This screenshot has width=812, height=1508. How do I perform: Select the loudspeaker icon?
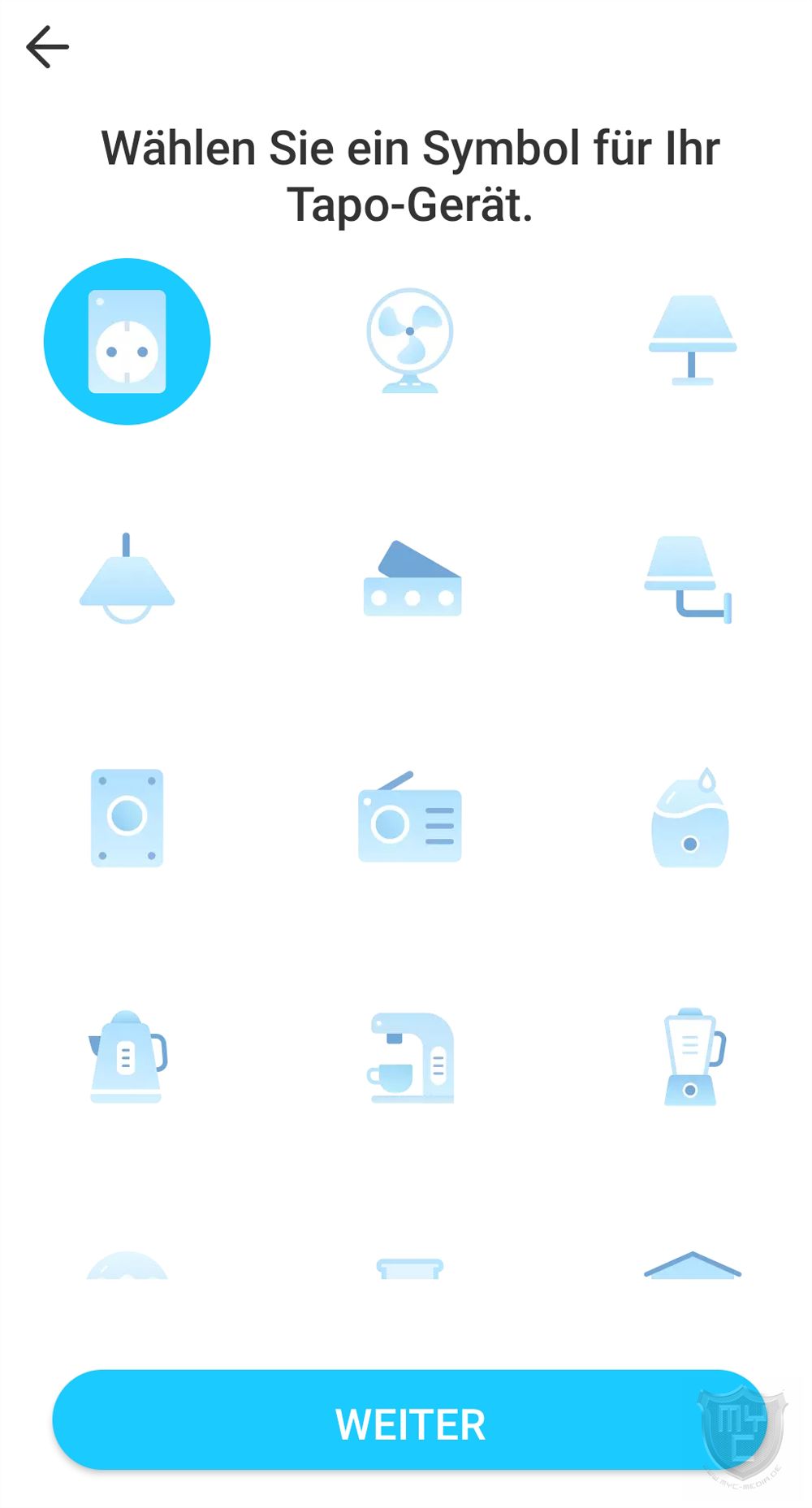127,818
